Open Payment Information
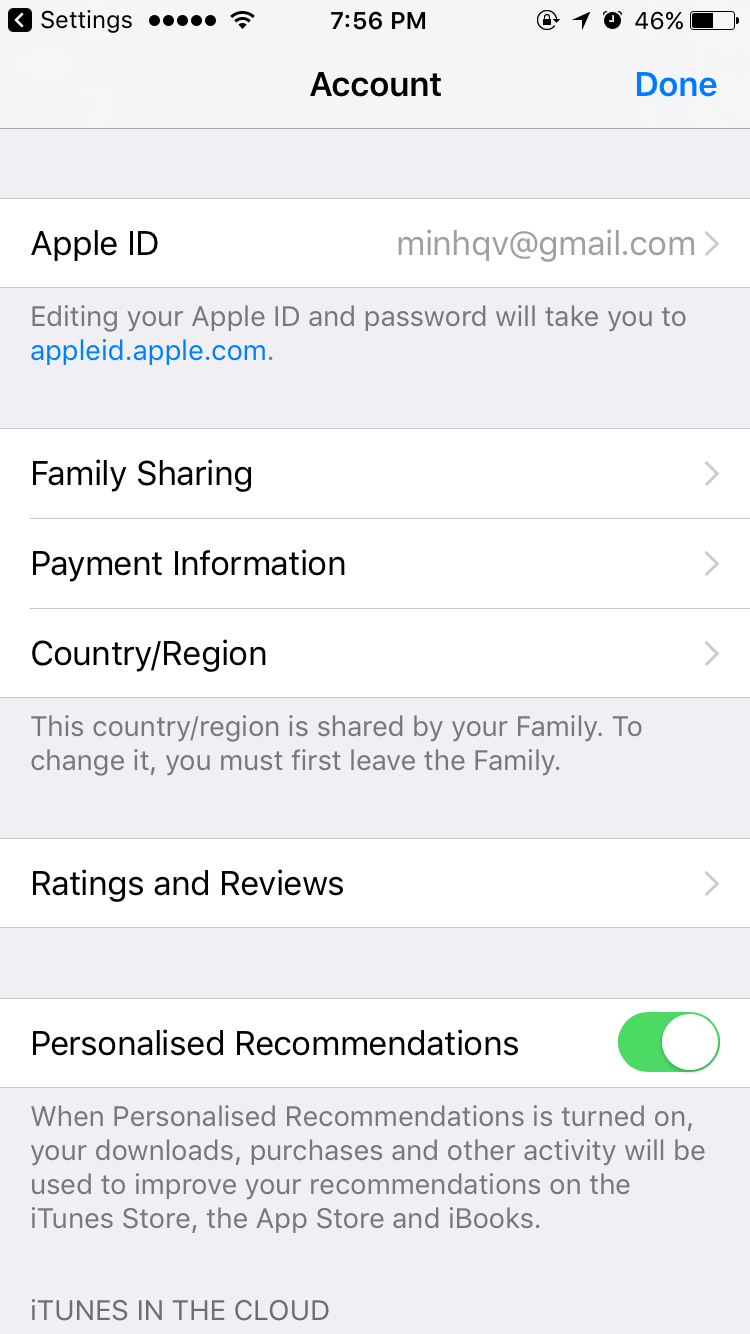 click(x=375, y=564)
